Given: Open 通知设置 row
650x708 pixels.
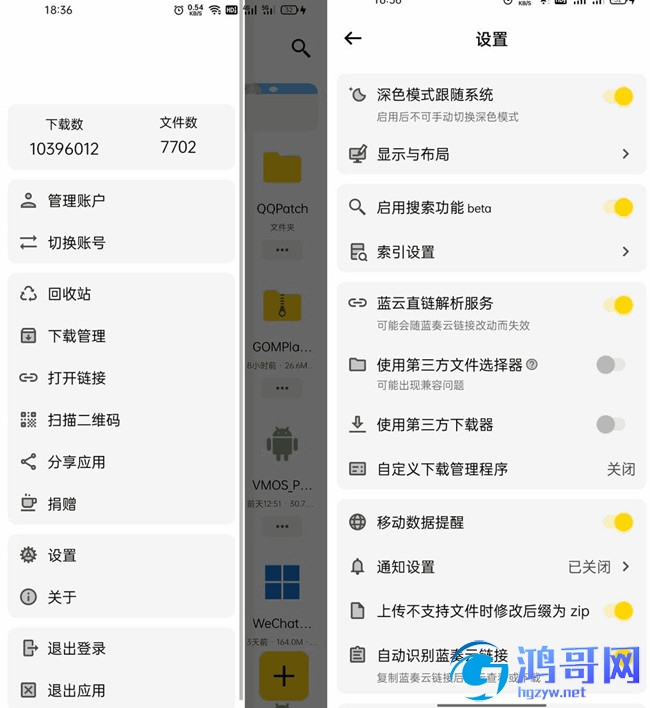Looking at the screenshot, I should pyautogui.click(x=490, y=567).
